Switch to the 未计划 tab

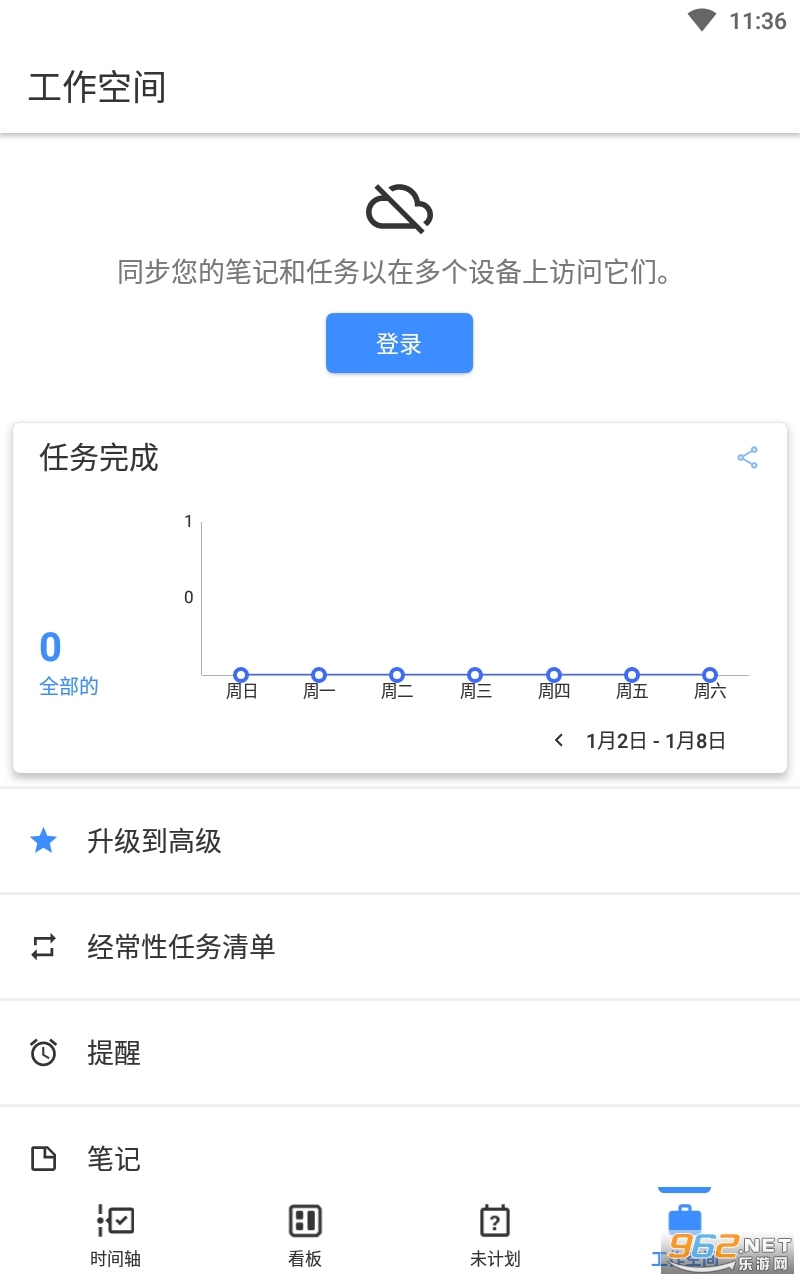[x=495, y=1235]
